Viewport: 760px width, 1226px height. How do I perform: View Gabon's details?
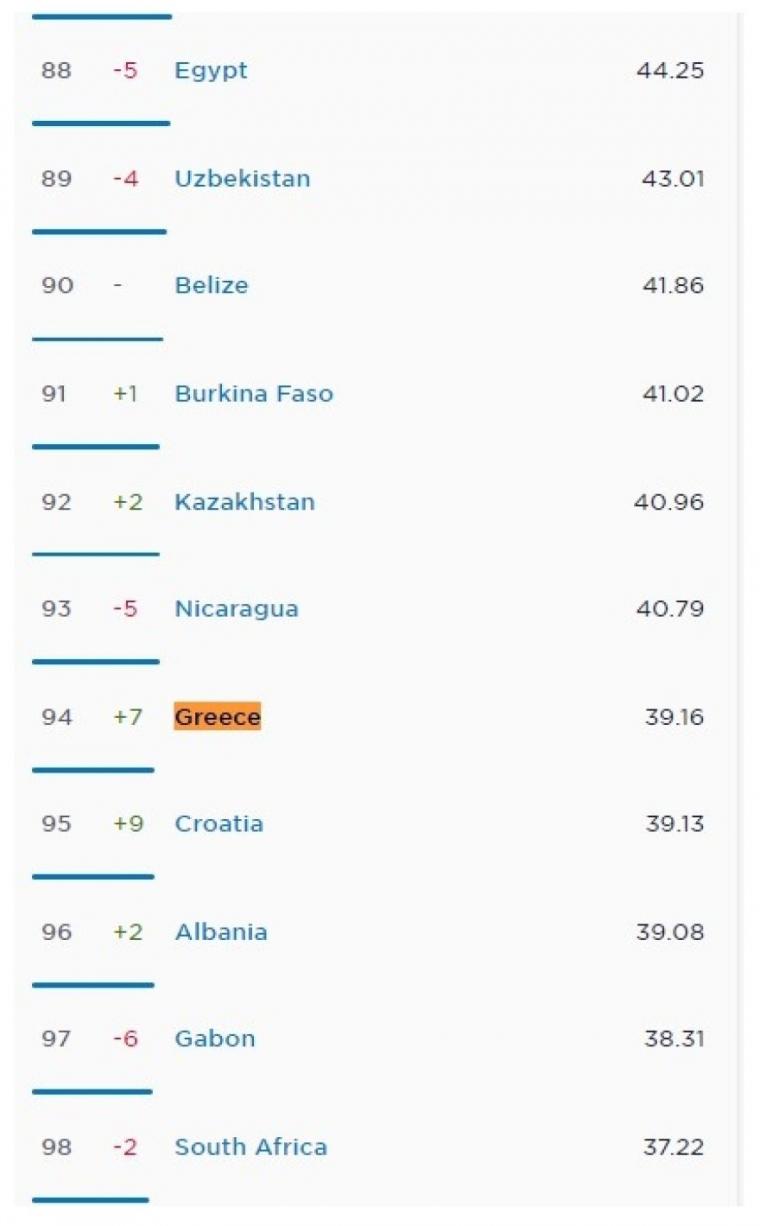(x=215, y=1039)
